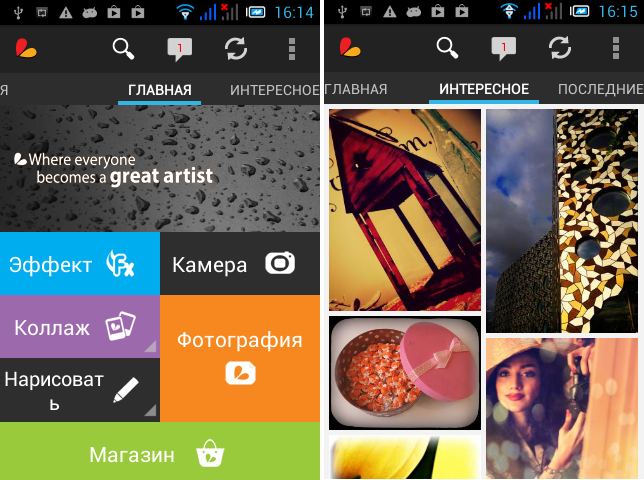Open the pink heart box photo
This screenshot has height=480, width=644.
pos(405,373)
